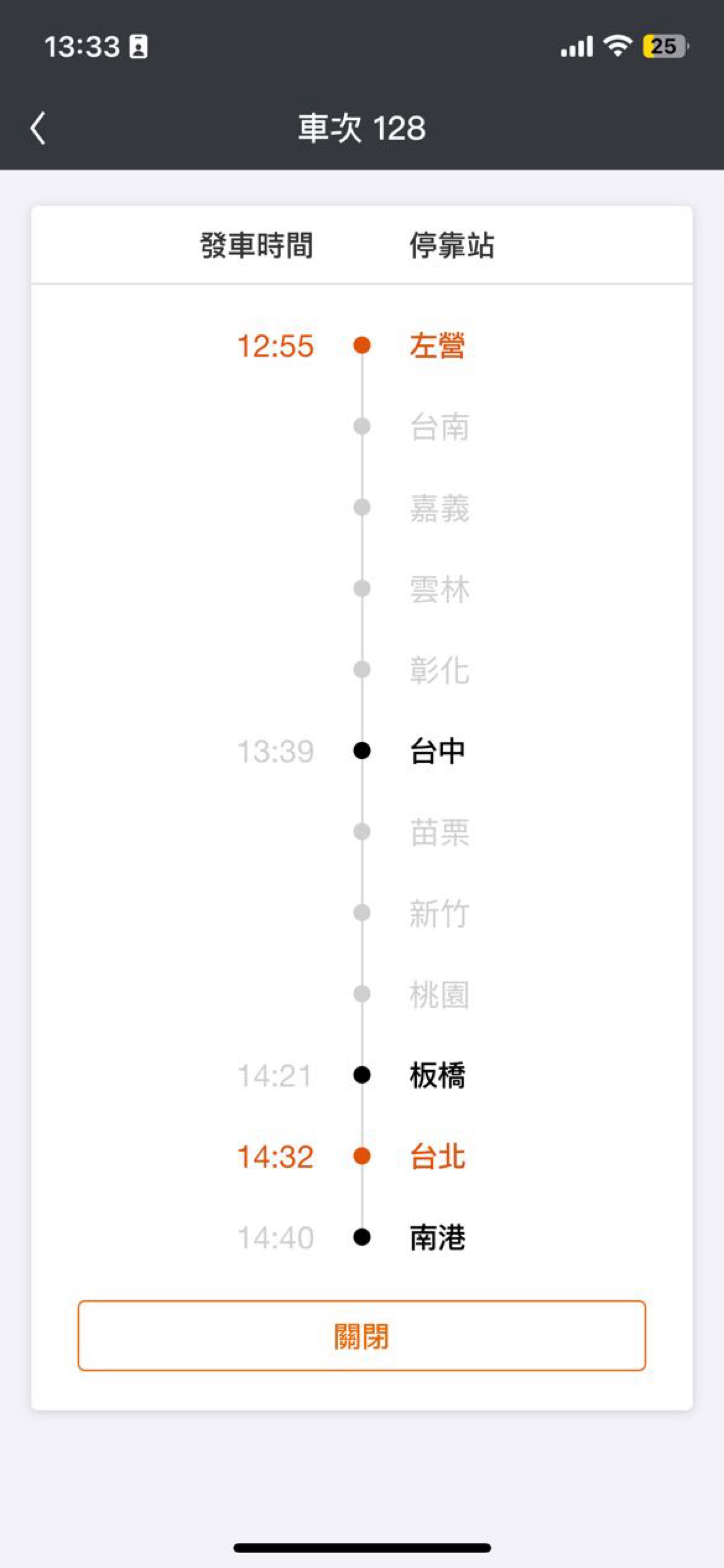Image resolution: width=724 pixels, height=1568 pixels.
Task: Go back from train 128 details
Action: pos(38,128)
